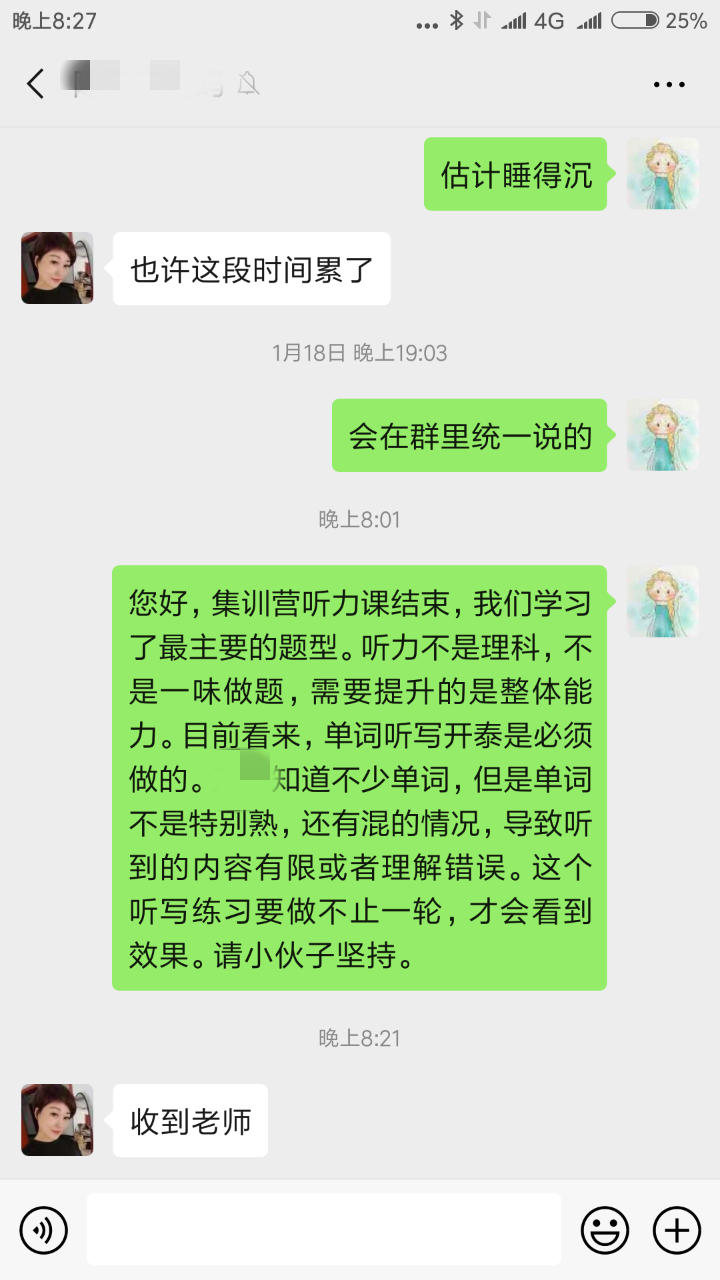Open the plus attachment menu

point(677,1229)
